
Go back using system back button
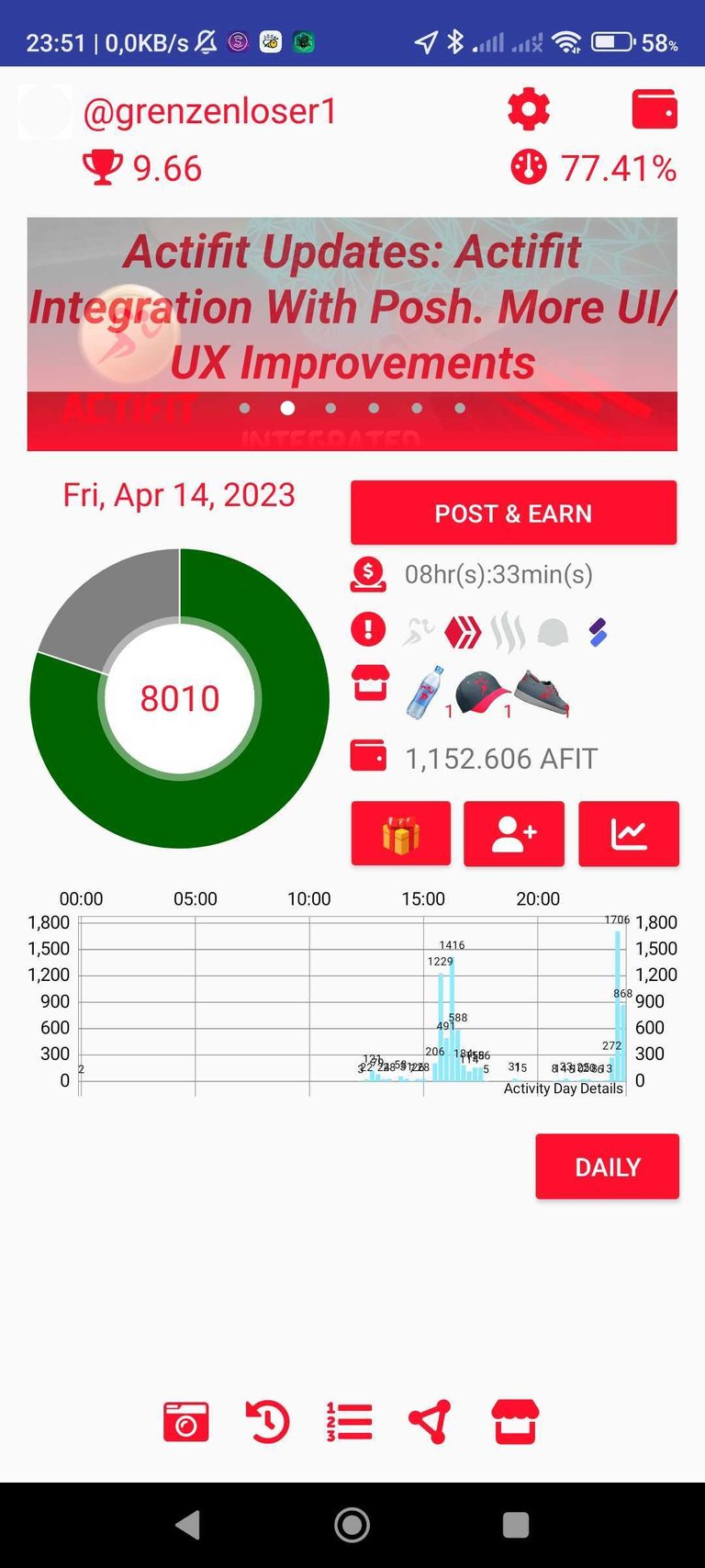(x=188, y=1525)
